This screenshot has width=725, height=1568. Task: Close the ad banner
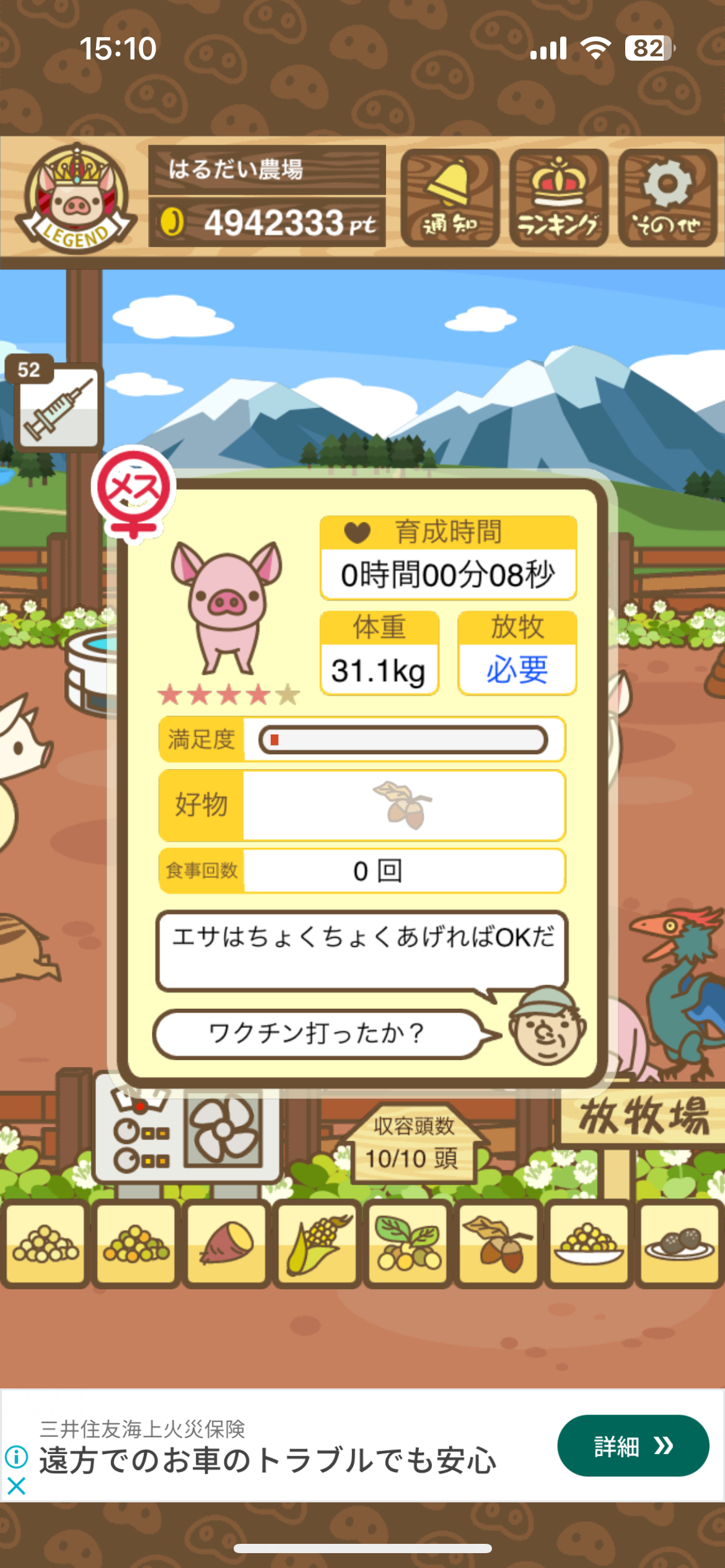[x=17, y=1486]
